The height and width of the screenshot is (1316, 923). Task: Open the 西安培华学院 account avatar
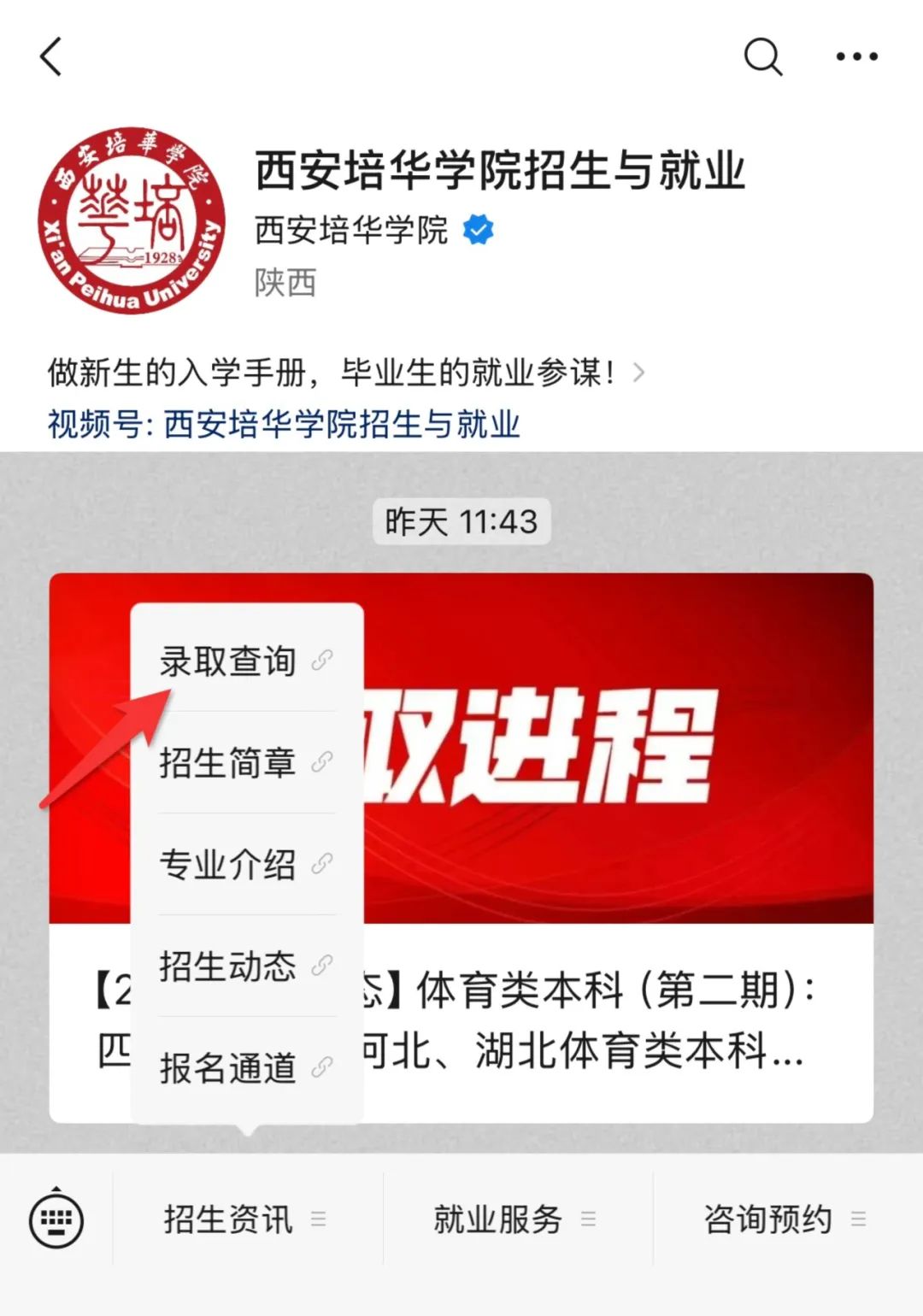(x=132, y=220)
